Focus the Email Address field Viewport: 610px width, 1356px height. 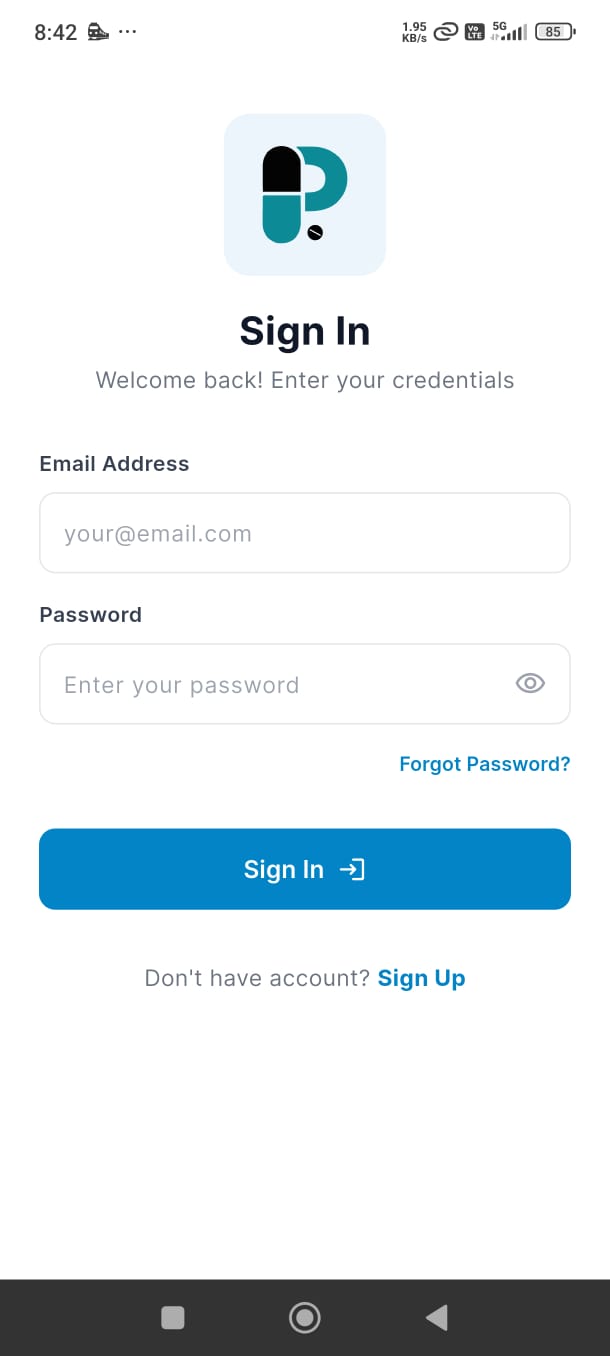304,533
